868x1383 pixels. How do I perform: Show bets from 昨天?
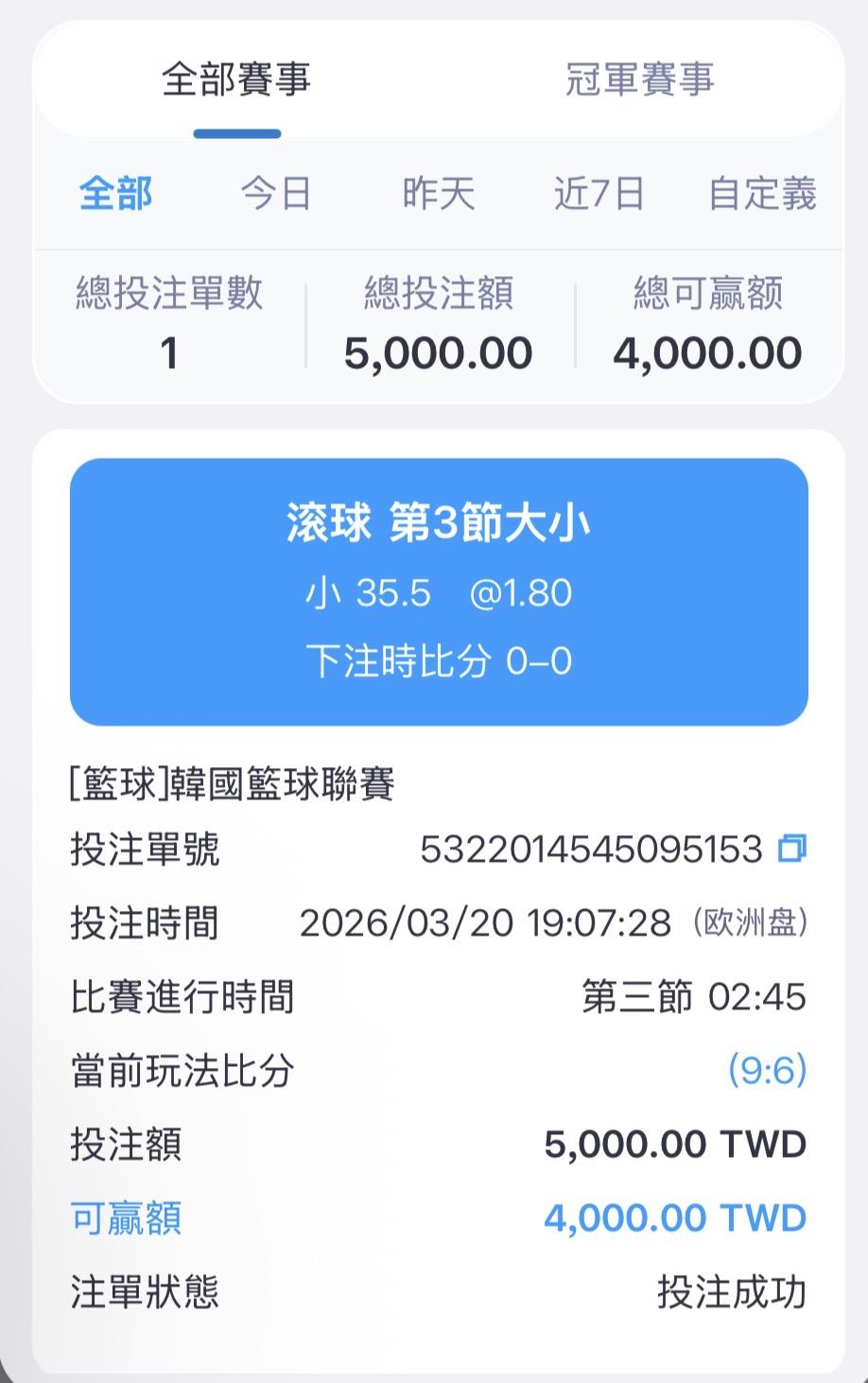click(x=438, y=194)
